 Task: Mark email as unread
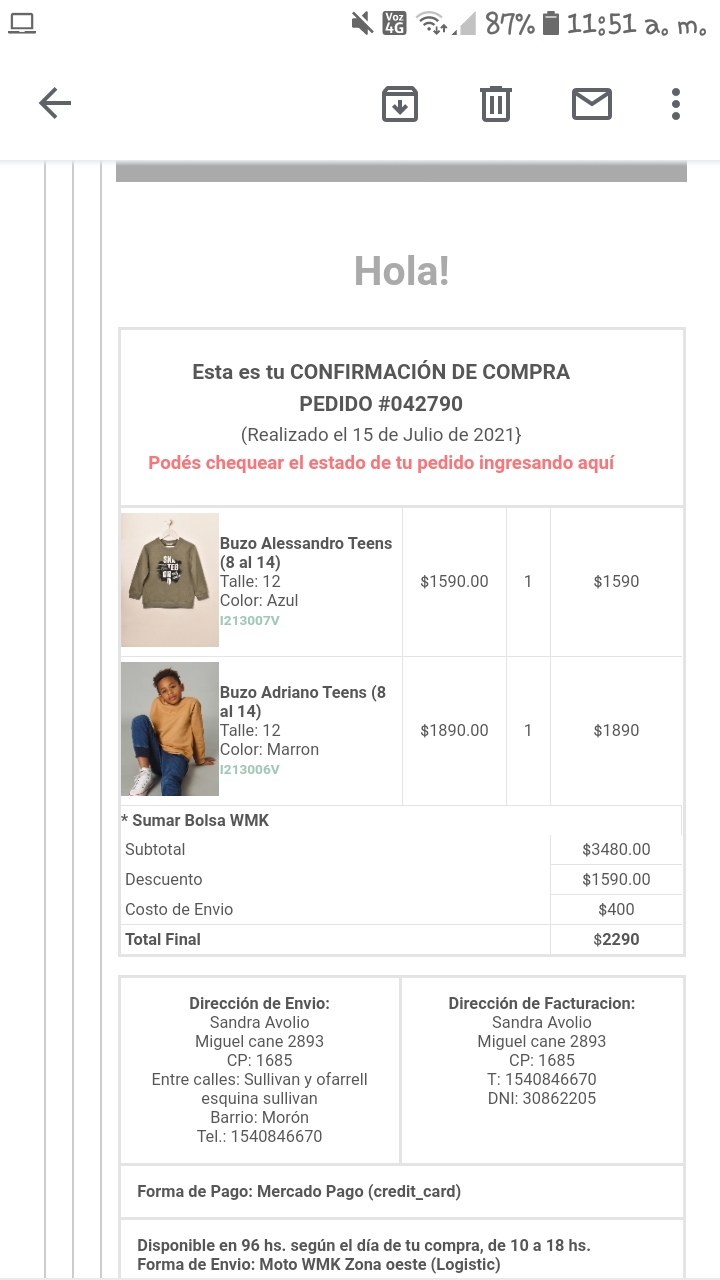point(592,103)
